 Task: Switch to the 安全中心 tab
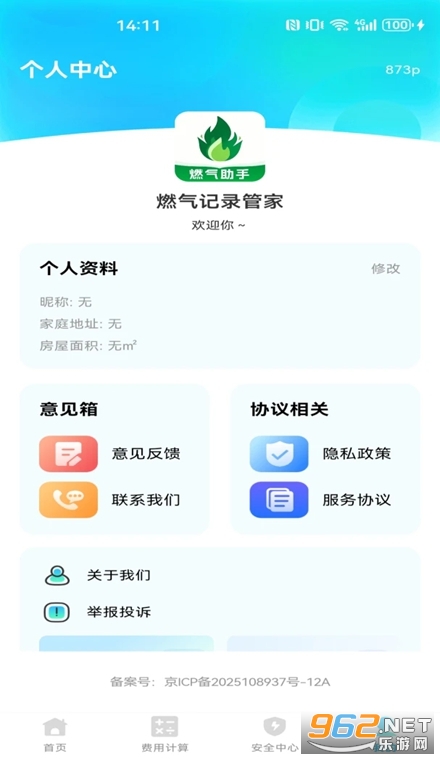click(x=275, y=735)
